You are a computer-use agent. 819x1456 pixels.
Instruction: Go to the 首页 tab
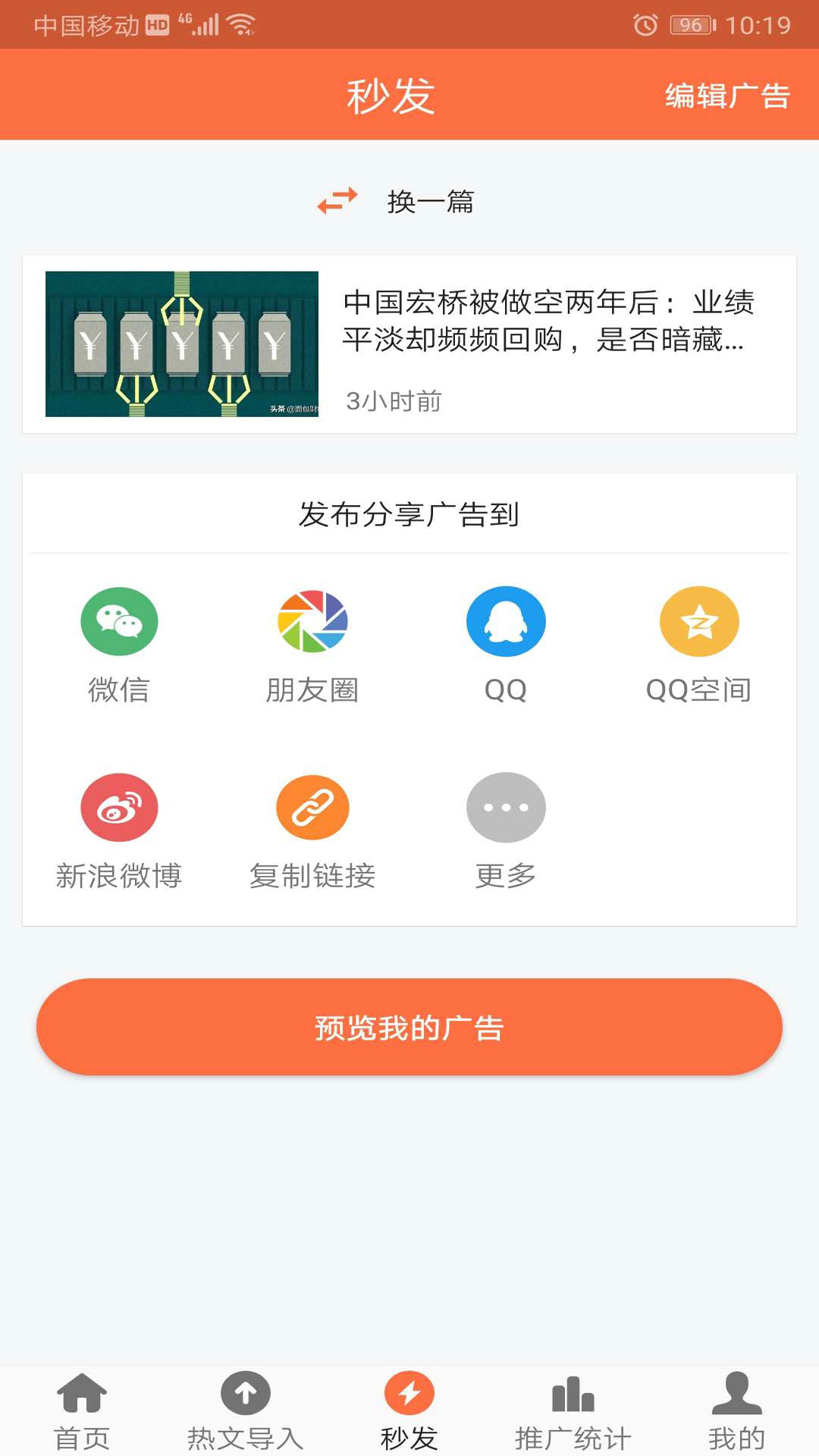click(82, 1410)
